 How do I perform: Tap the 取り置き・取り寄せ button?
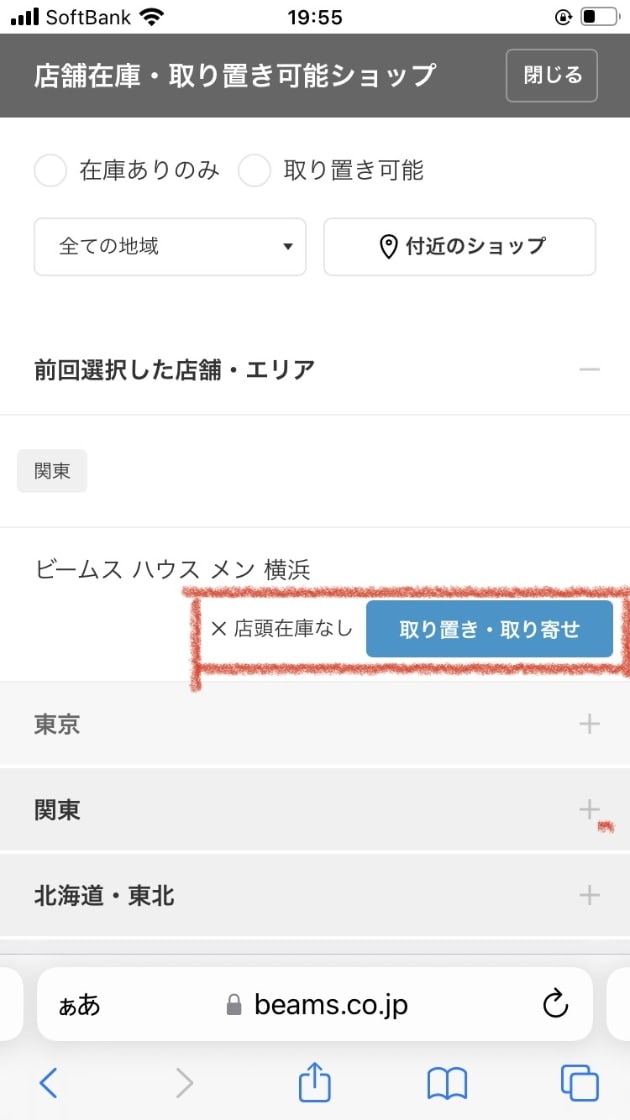click(x=489, y=629)
